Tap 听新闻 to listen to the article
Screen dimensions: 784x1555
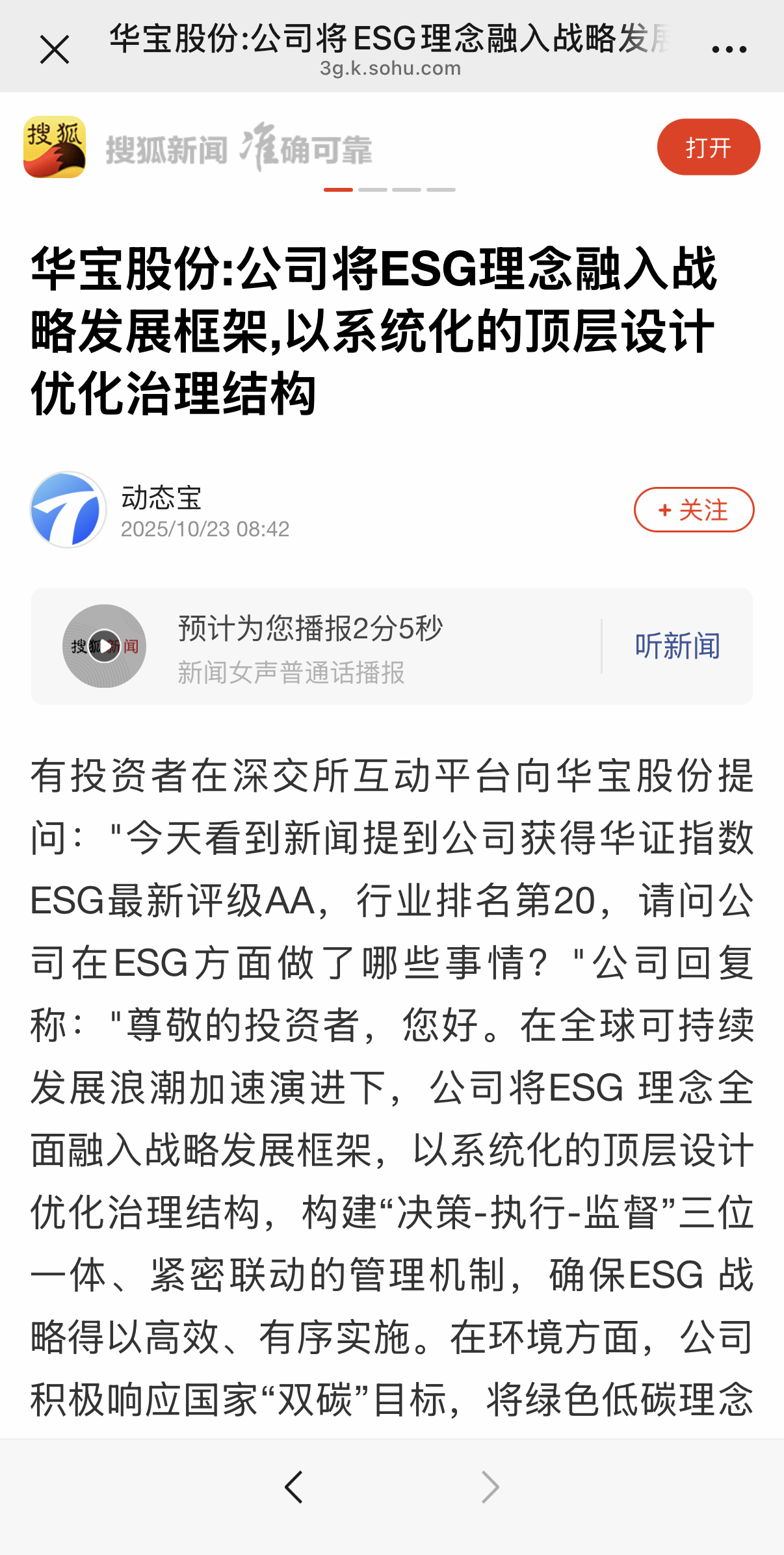677,646
